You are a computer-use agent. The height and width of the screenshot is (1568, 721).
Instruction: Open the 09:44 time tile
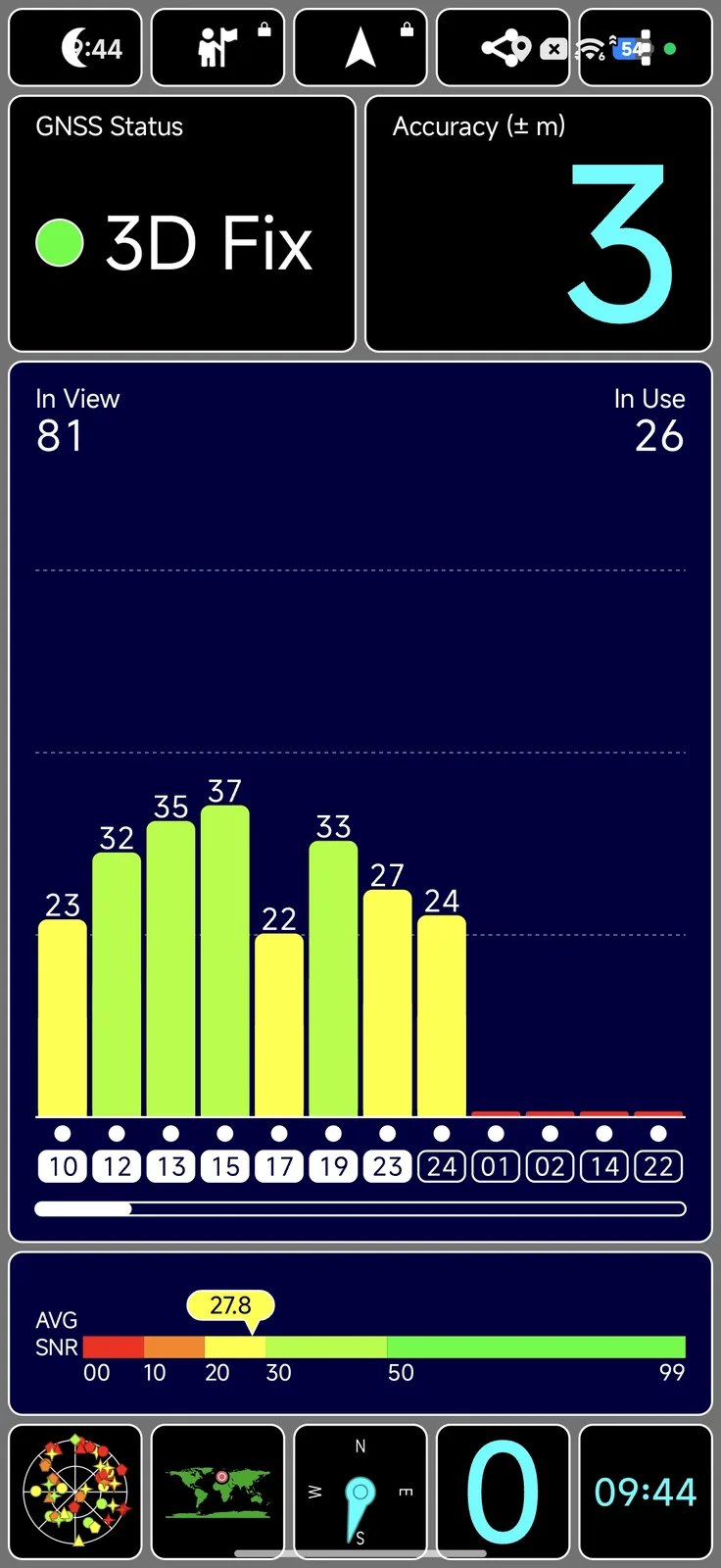pyautogui.click(x=646, y=1492)
